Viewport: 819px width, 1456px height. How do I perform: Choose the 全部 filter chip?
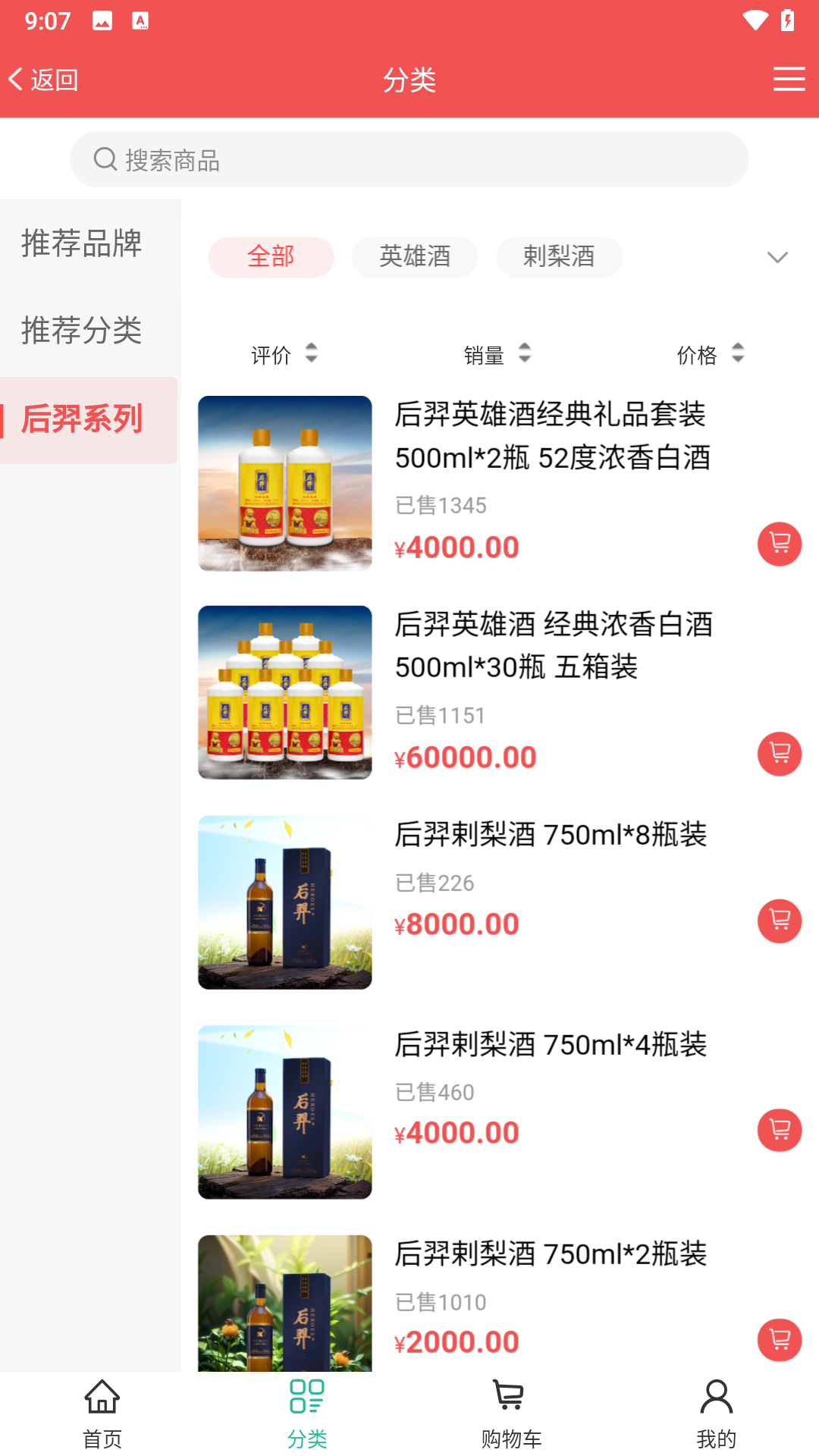[x=271, y=257]
